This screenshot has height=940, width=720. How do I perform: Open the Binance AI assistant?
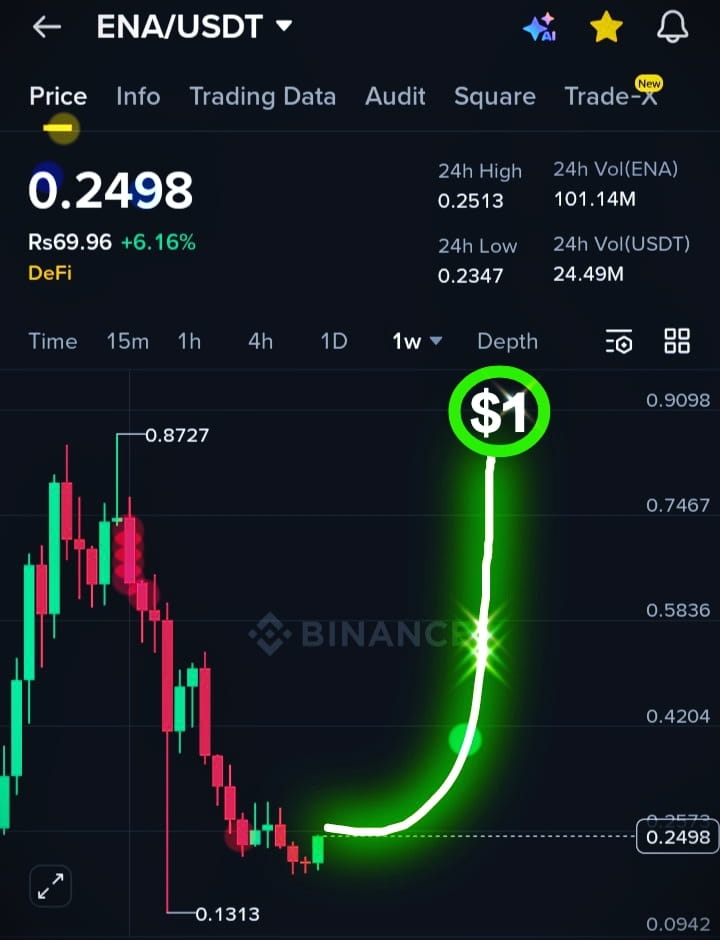point(541,27)
